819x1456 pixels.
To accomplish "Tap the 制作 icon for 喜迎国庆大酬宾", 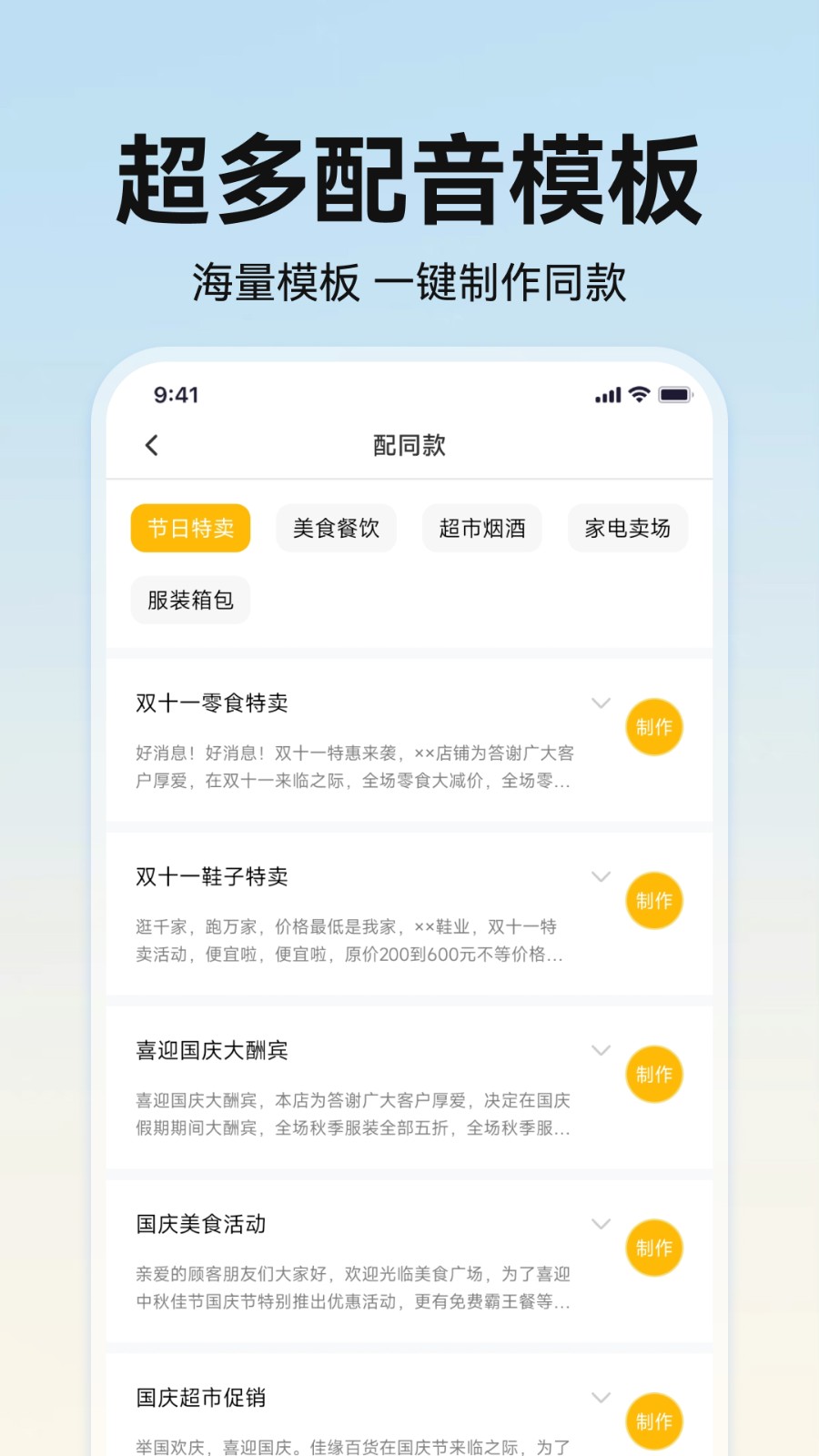I will (653, 1075).
